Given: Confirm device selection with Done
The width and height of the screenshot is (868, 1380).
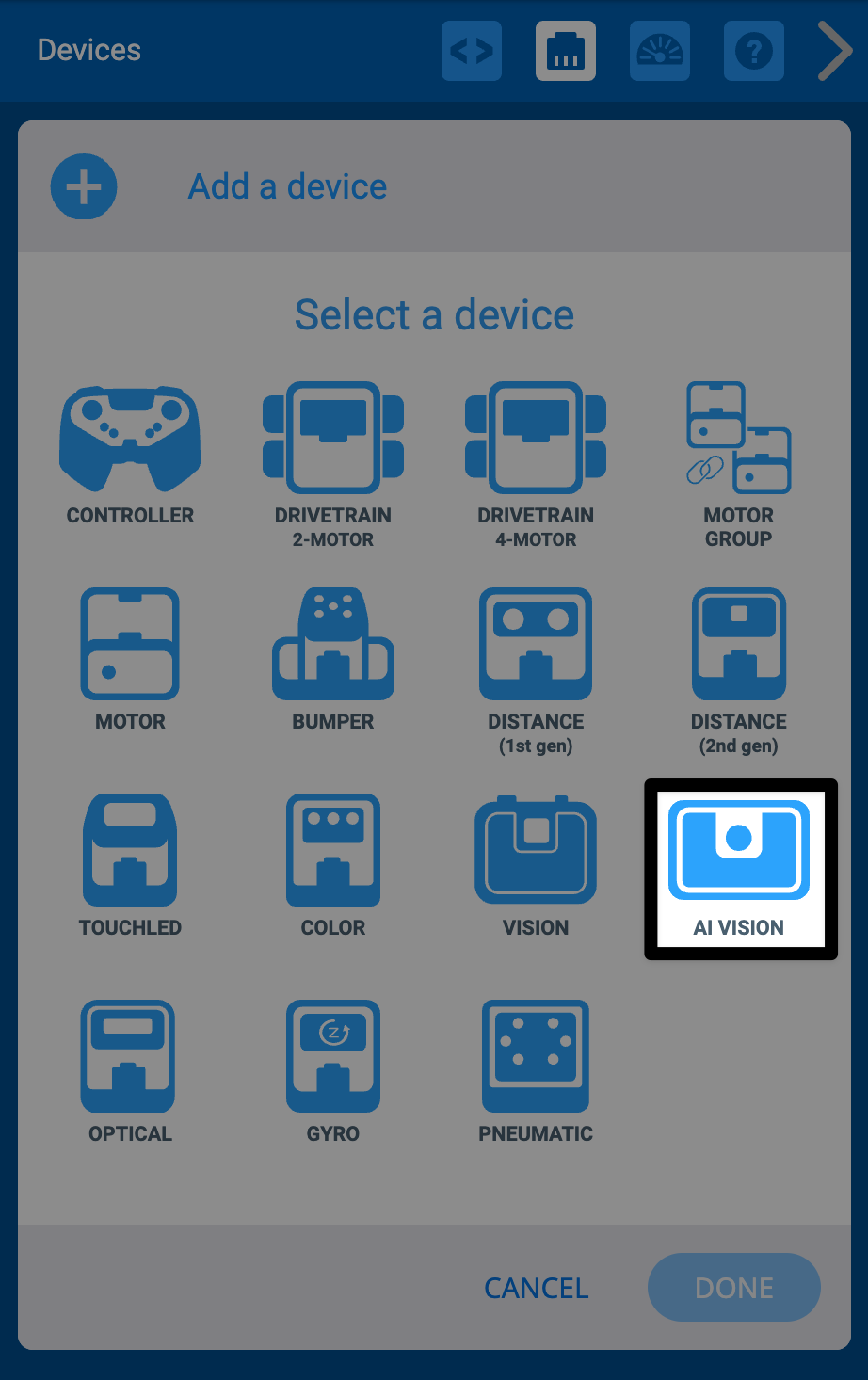Looking at the screenshot, I should click(x=733, y=1287).
